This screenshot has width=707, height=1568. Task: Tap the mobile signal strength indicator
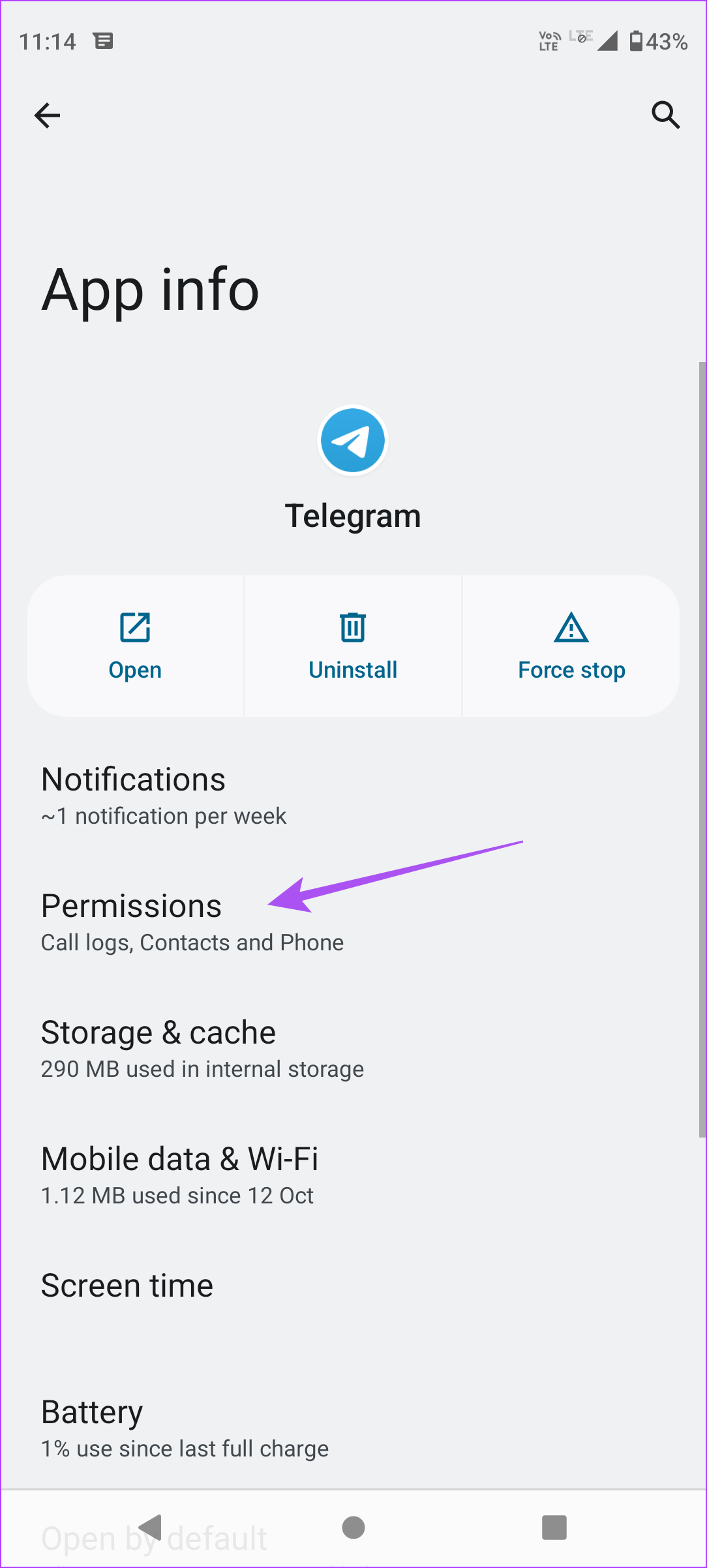pyautogui.click(x=607, y=41)
